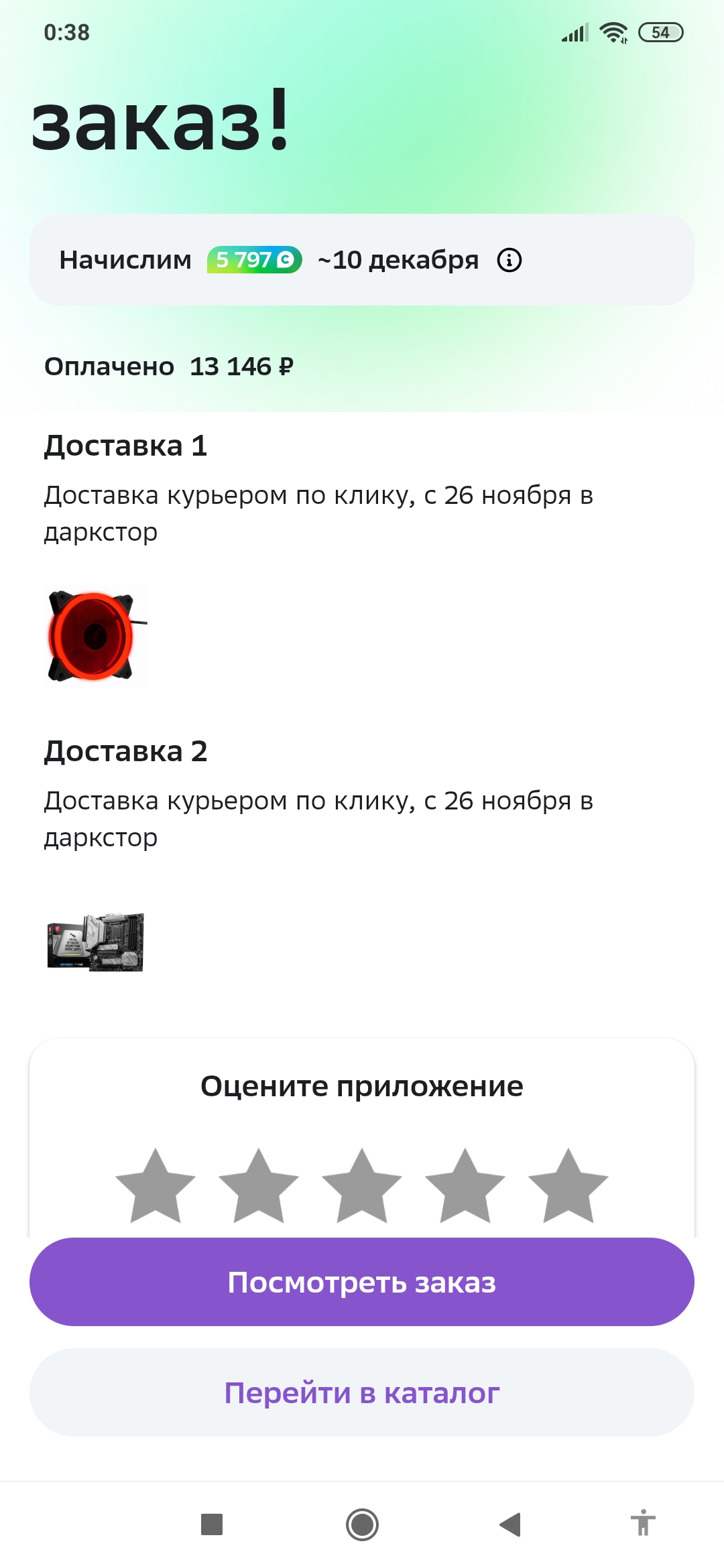Viewport: 724px width, 1568px height.
Task: Open recent apps via square button
Action: point(212,1524)
